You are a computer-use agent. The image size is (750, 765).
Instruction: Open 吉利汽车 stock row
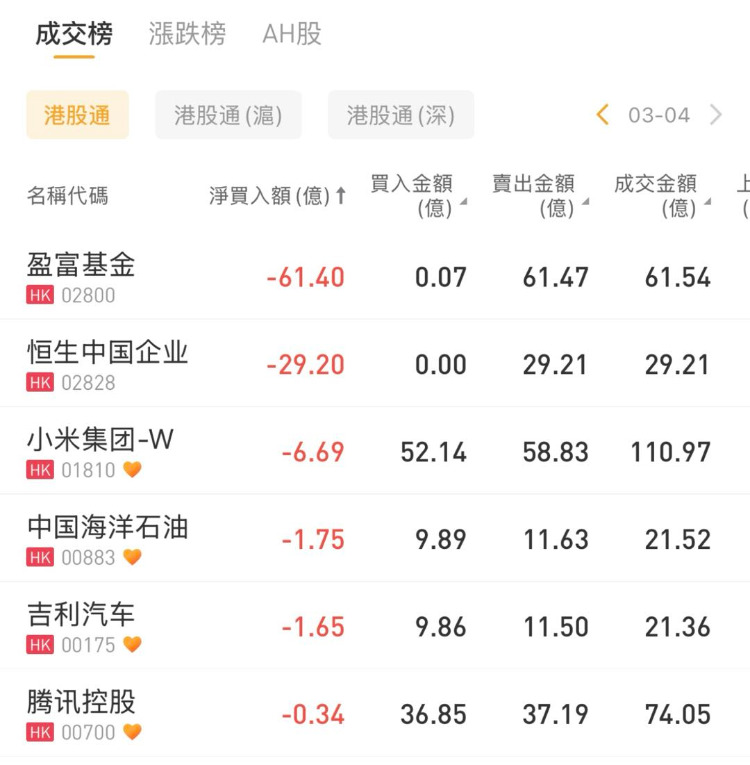pyautogui.click(x=81, y=626)
